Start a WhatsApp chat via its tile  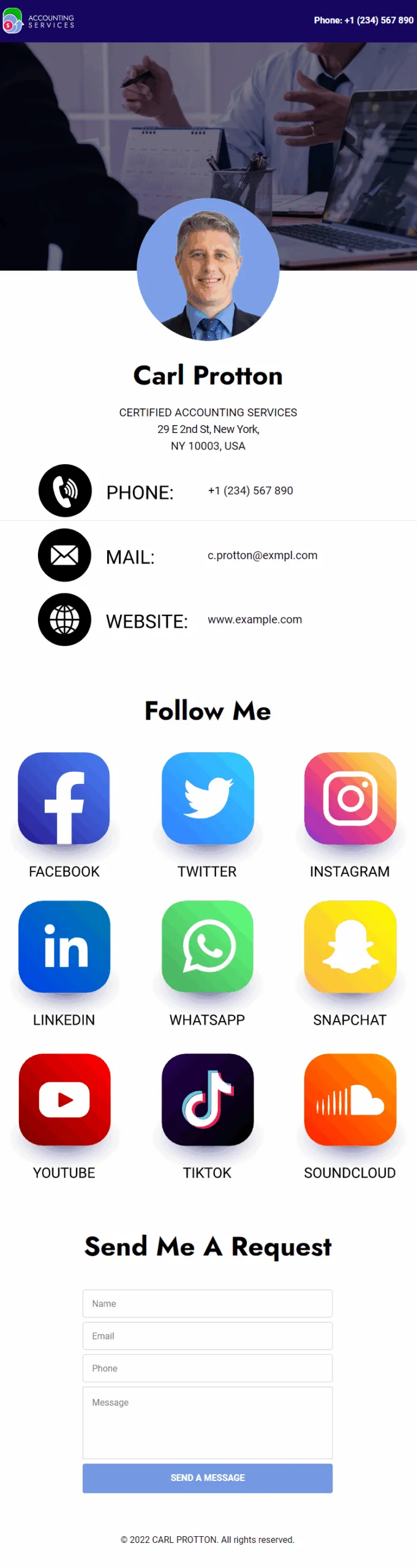click(x=208, y=946)
